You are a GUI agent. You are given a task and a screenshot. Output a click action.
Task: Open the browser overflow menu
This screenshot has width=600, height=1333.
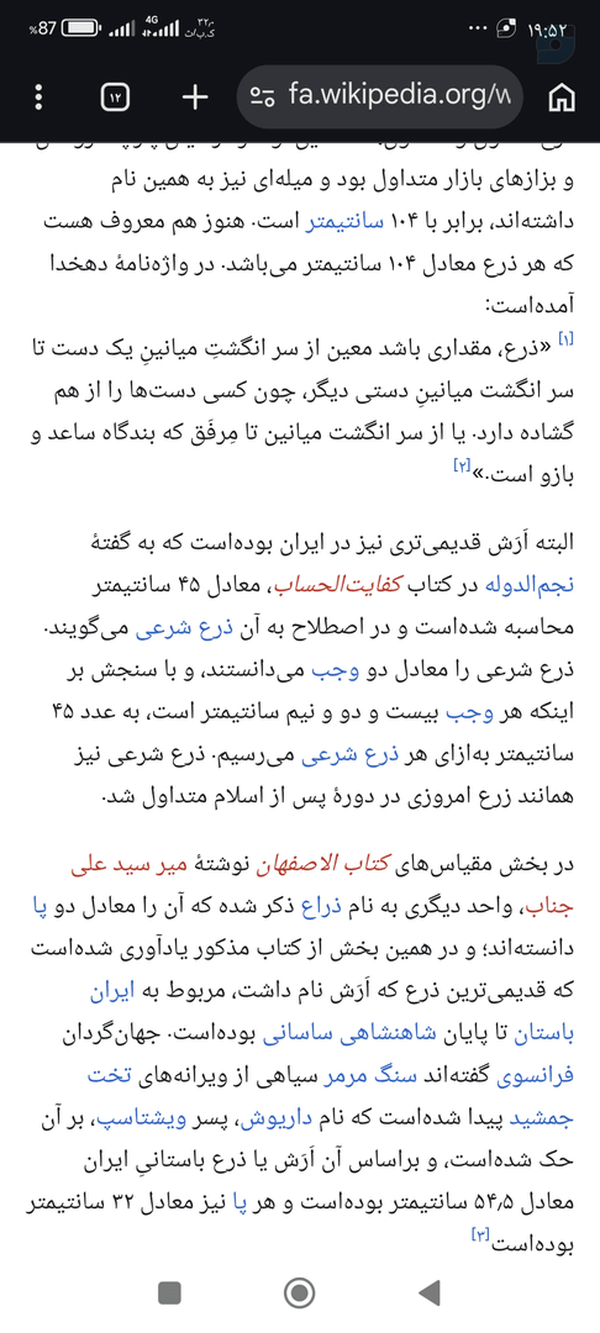click(x=39, y=97)
